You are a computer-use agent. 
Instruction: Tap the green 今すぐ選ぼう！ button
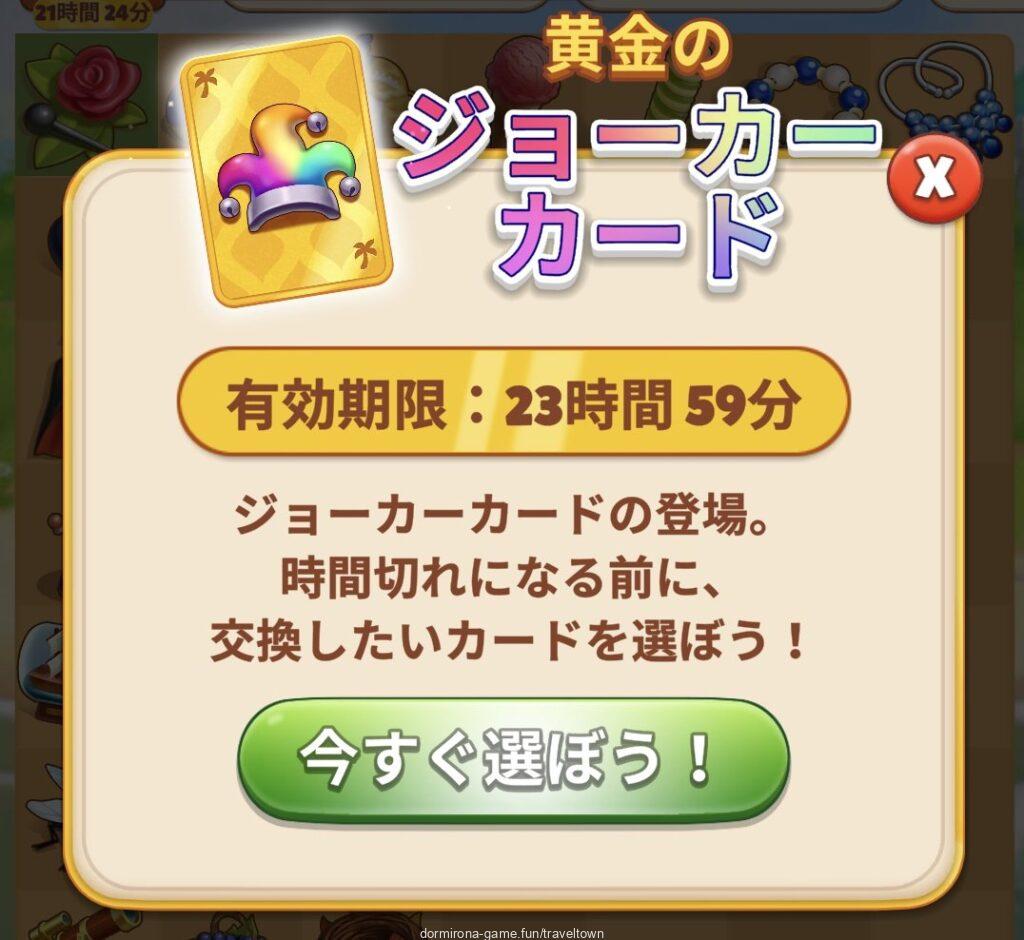[x=512, y=760]
